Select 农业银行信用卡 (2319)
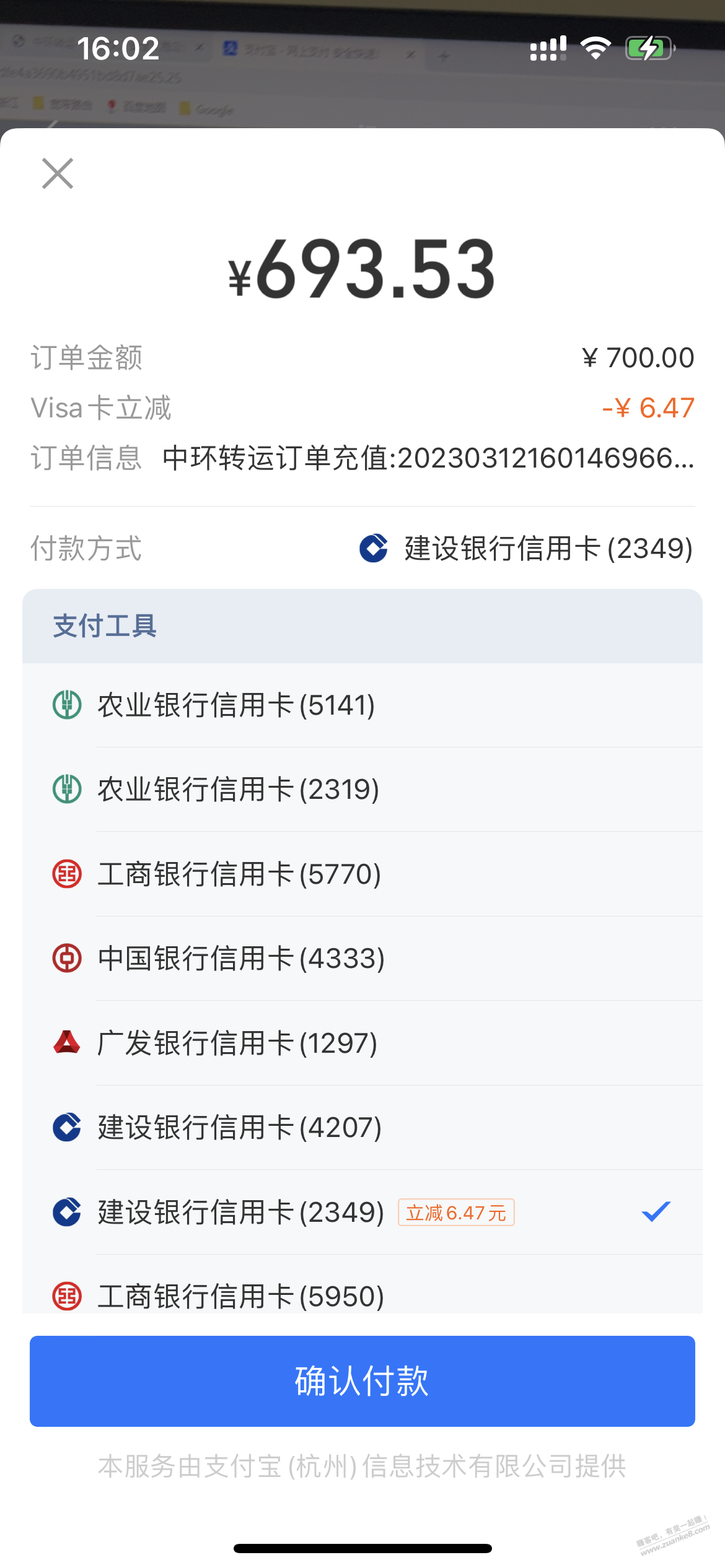Image resolution: width=725 pixels, height=1568 pixels. coord(362,790)
